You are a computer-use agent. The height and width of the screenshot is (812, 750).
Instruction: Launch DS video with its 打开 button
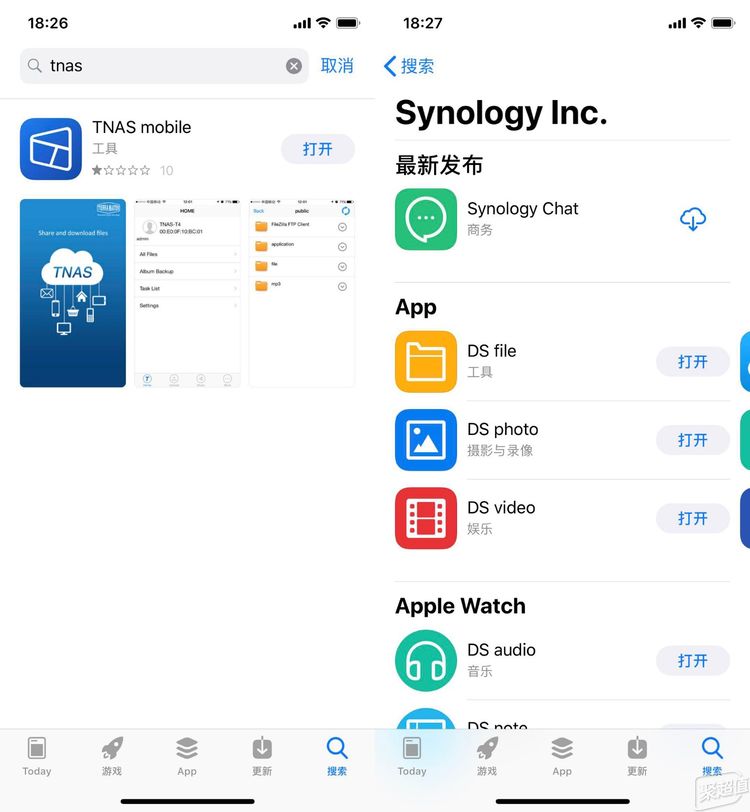point(692,518)
